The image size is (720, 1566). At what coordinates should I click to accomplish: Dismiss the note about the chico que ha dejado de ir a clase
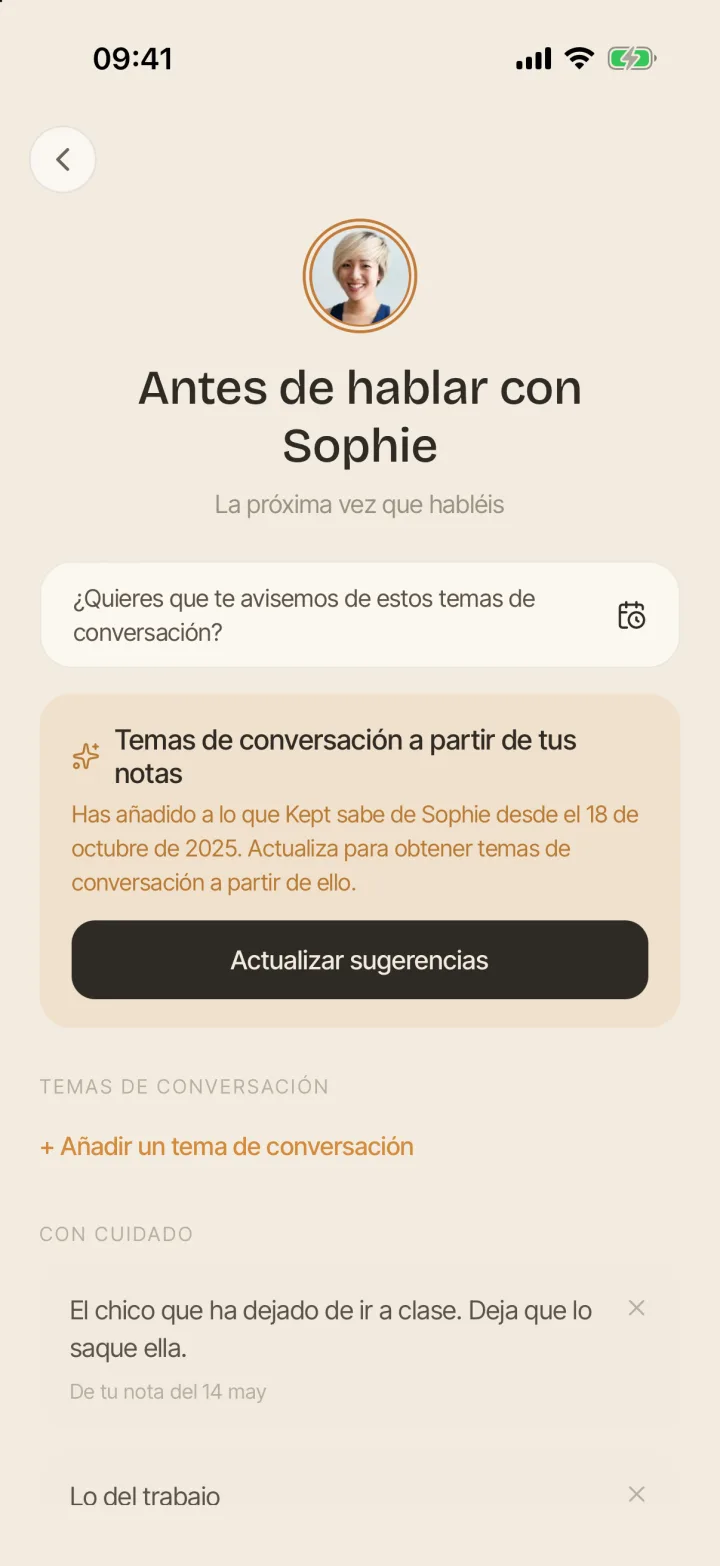[x=636, y=1308]
